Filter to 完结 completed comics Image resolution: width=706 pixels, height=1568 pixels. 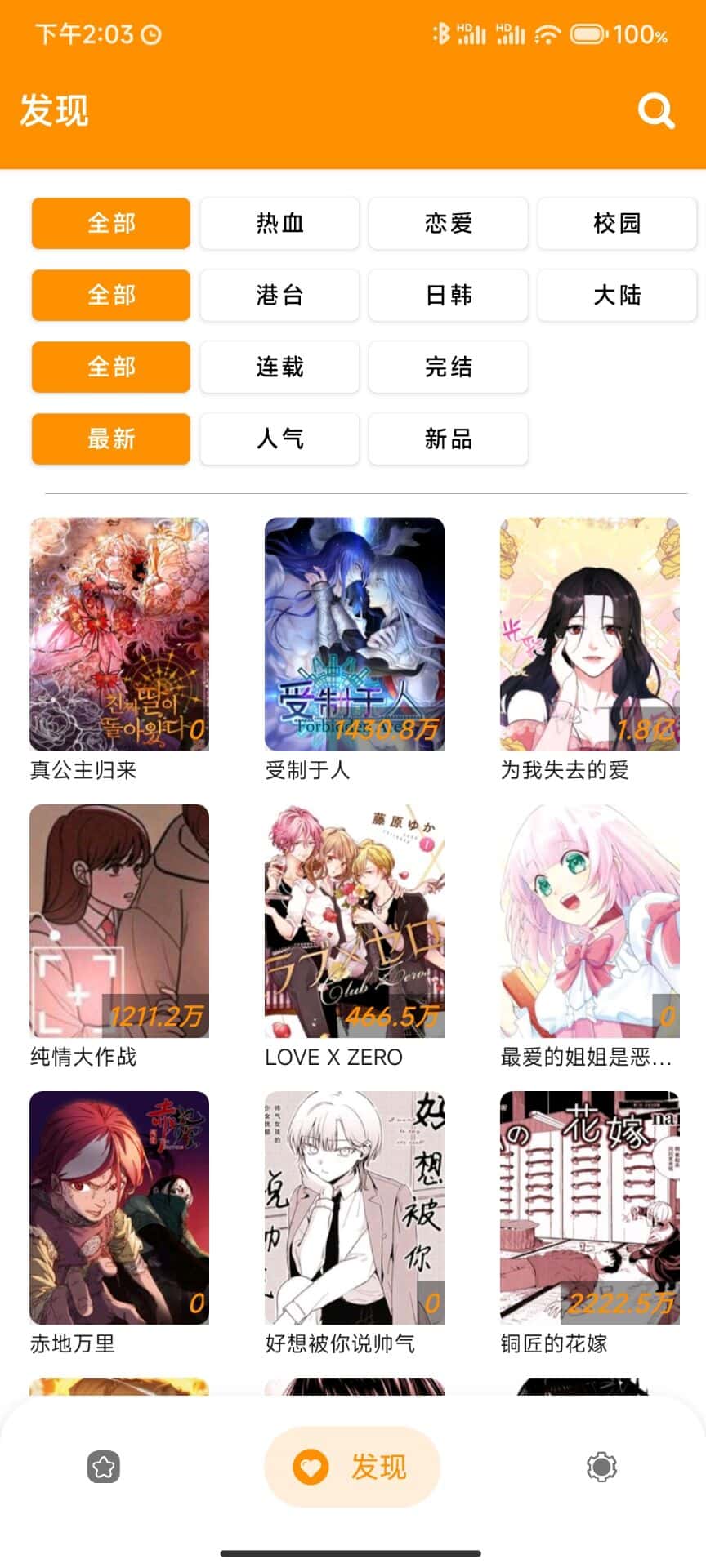pos(448,367)
